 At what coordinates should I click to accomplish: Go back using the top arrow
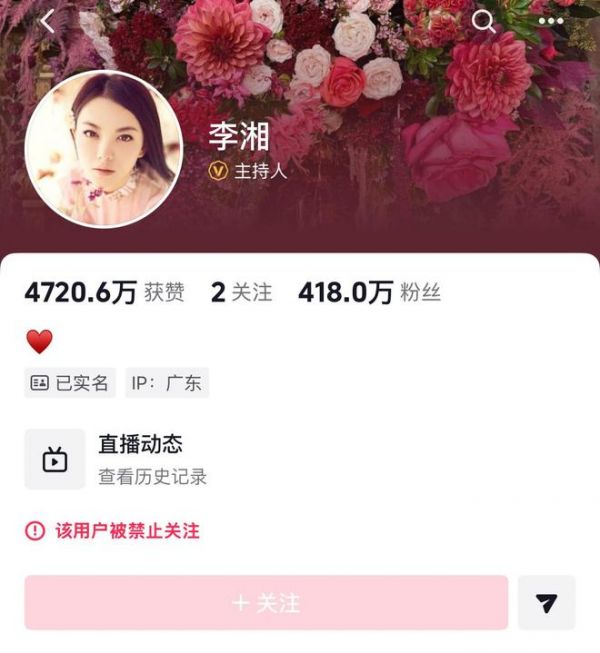pyautogui.click(x=47, y=21)
